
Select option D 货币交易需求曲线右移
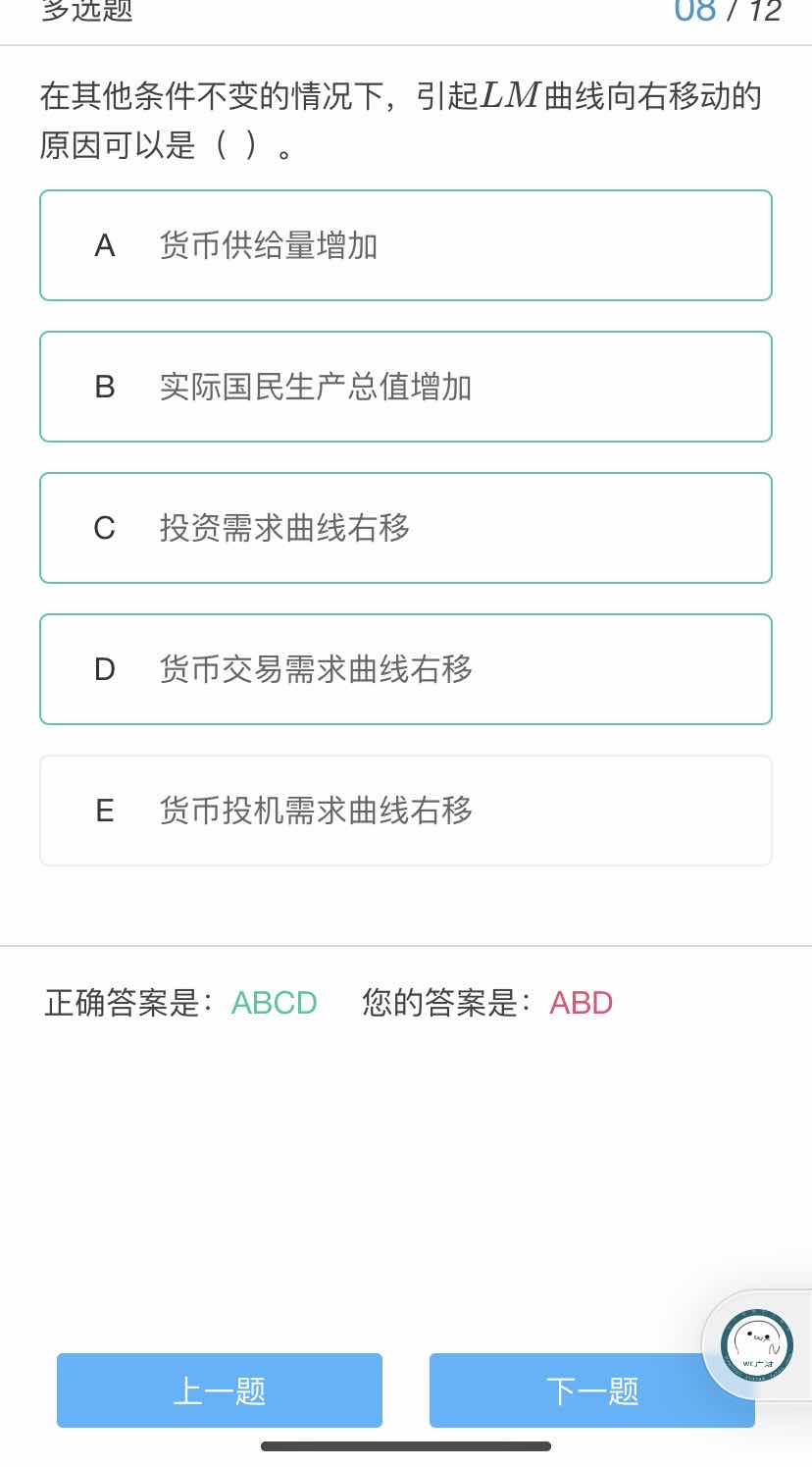(x=405, y=669)
